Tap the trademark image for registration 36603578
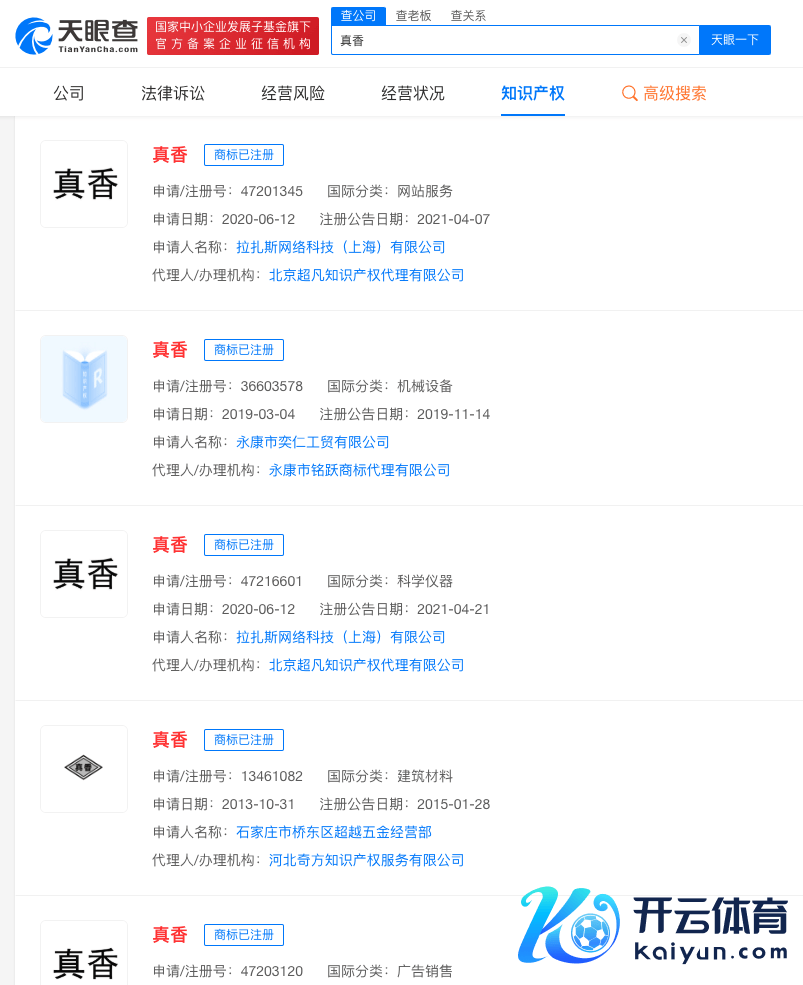Image resolution: width=803 pixels, height=985 pixels. coord(84,379)
